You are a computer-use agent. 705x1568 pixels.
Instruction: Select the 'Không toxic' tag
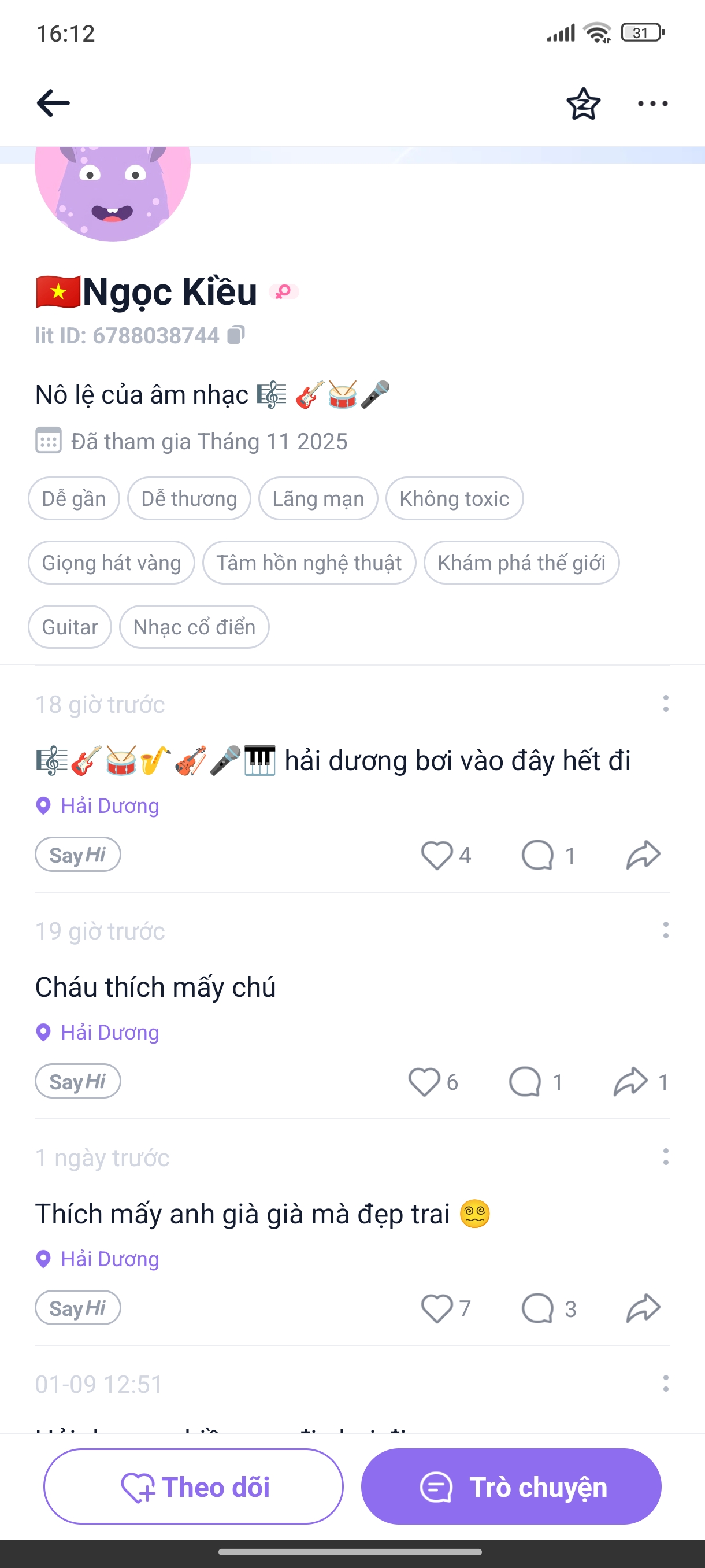point(454,498)
